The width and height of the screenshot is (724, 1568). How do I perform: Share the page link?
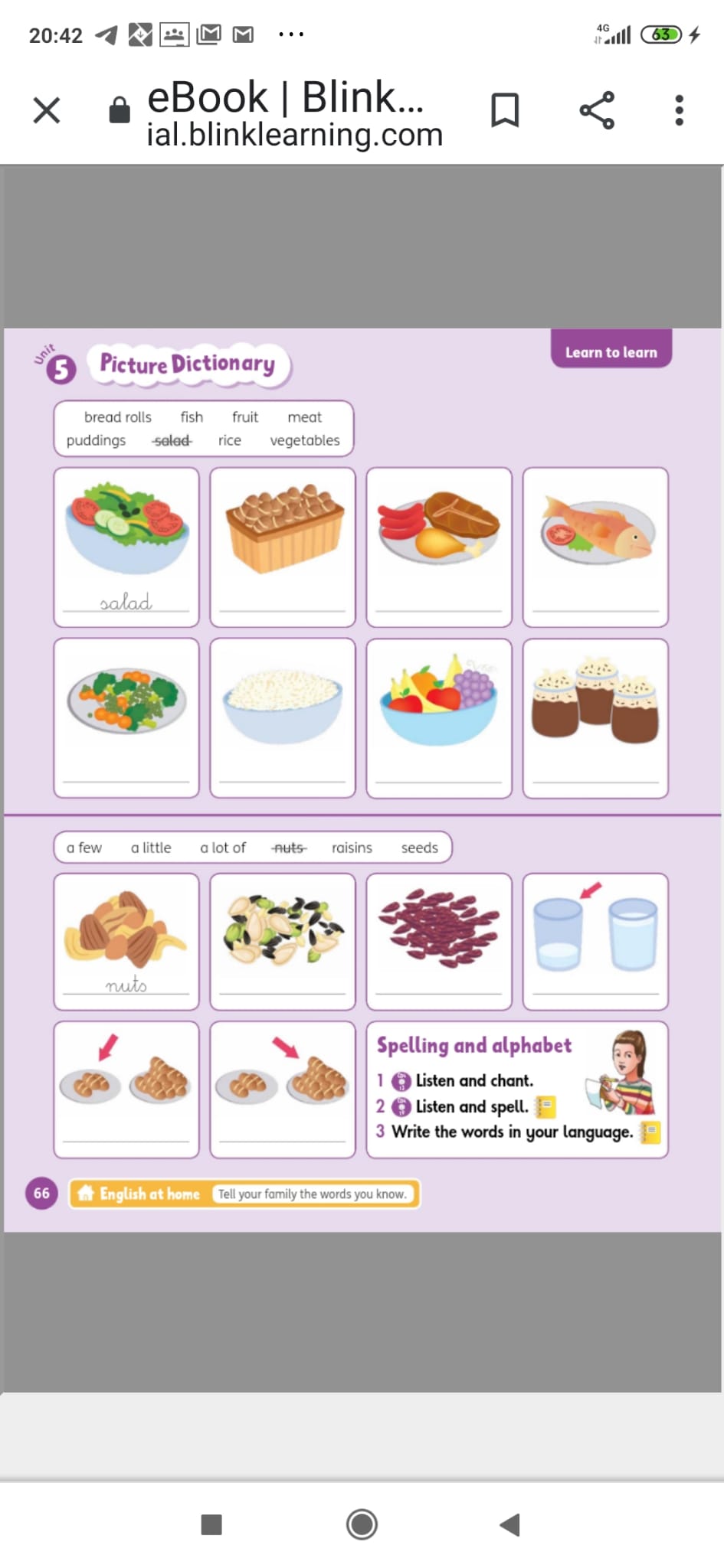pos(597,110)
